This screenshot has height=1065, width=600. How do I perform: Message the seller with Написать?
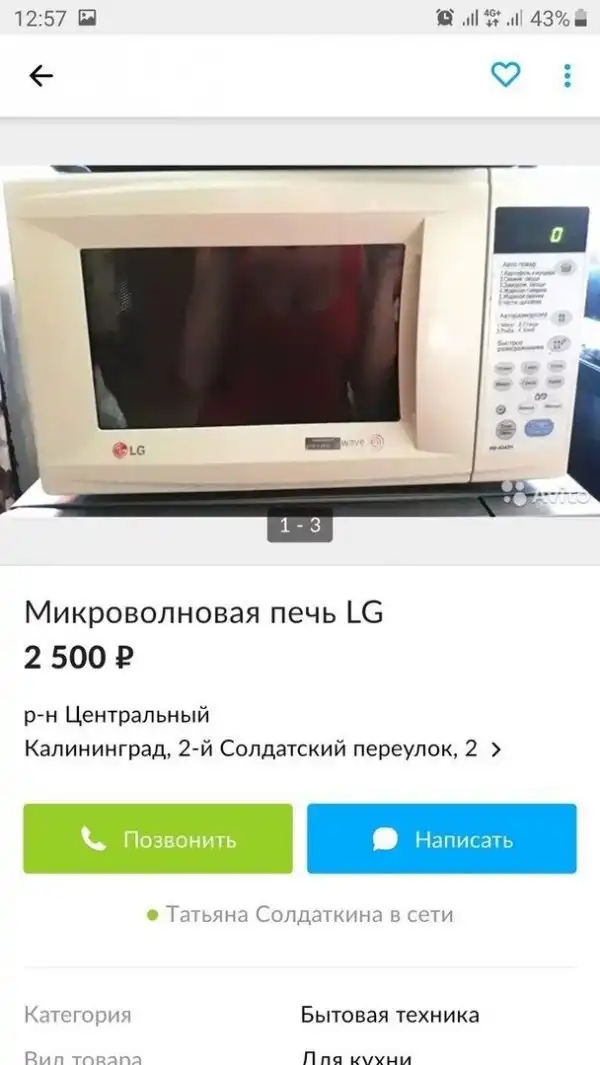point(441,838)
